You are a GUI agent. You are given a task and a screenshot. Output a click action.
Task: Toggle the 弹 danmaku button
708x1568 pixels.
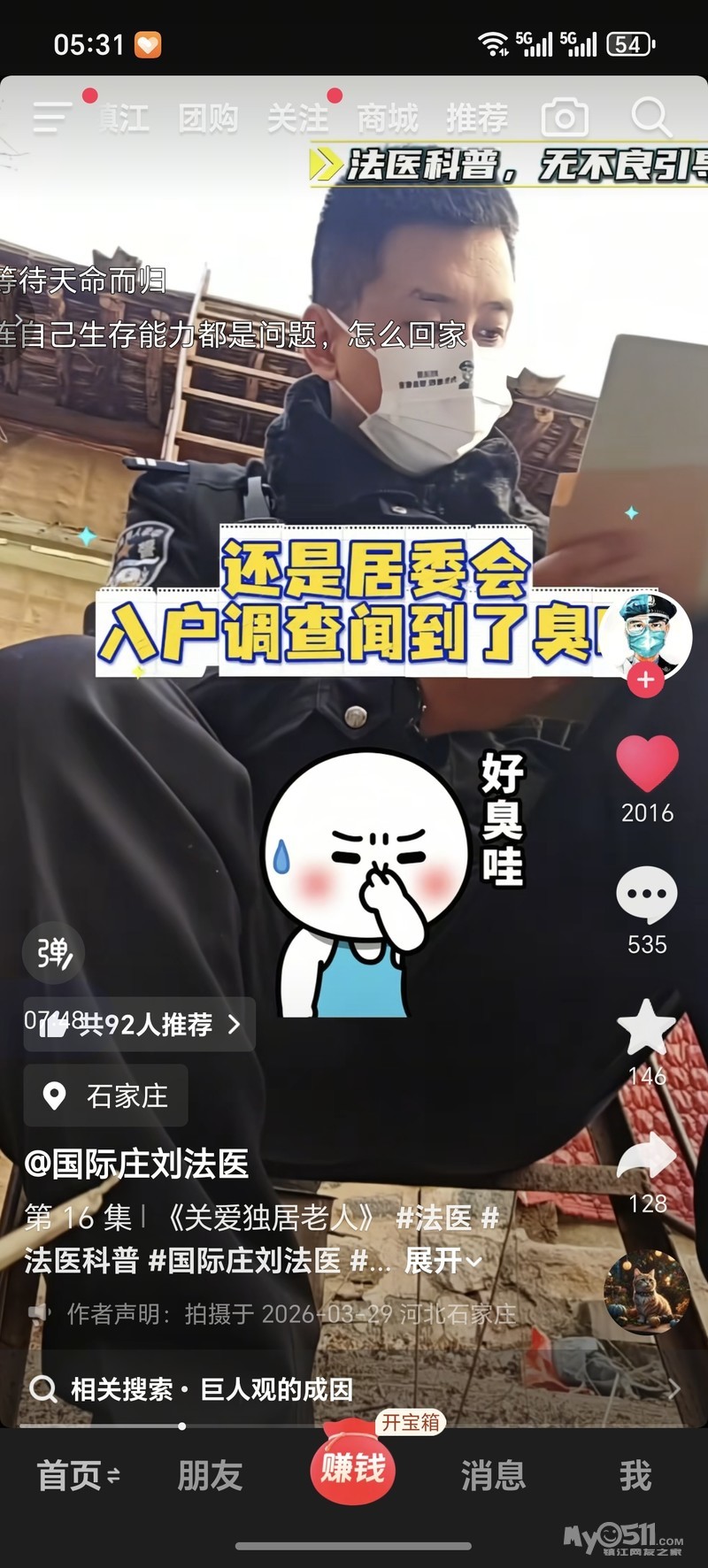click(x=54, y=953)
